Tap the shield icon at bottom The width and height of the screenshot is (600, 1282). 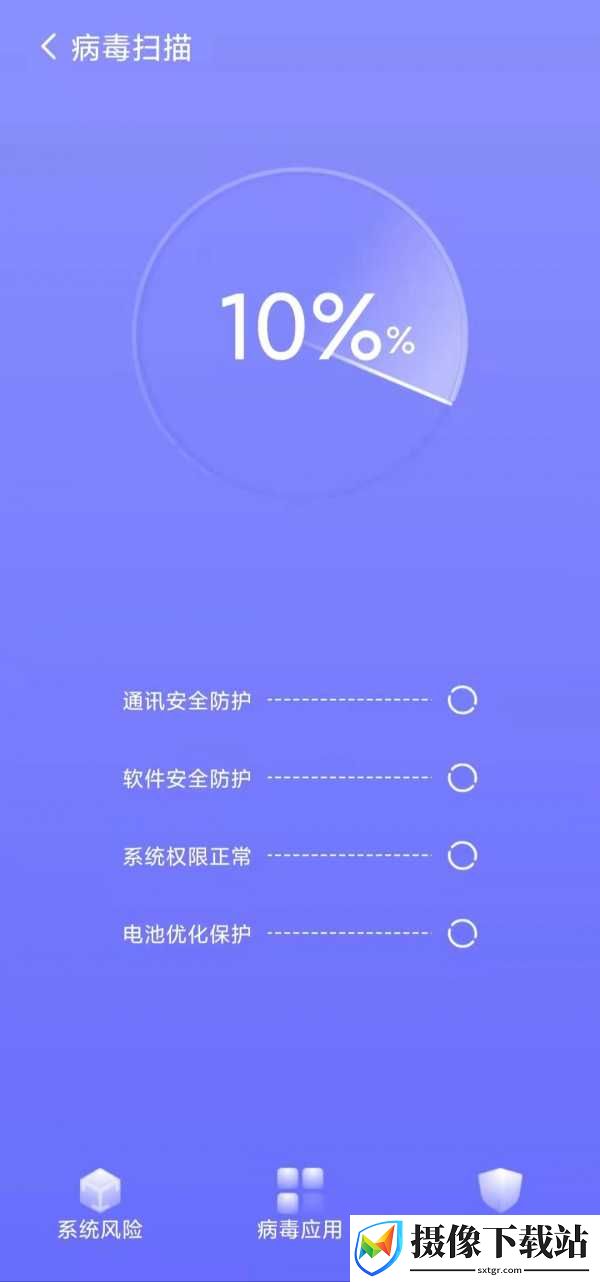[x=500, y=1190]
